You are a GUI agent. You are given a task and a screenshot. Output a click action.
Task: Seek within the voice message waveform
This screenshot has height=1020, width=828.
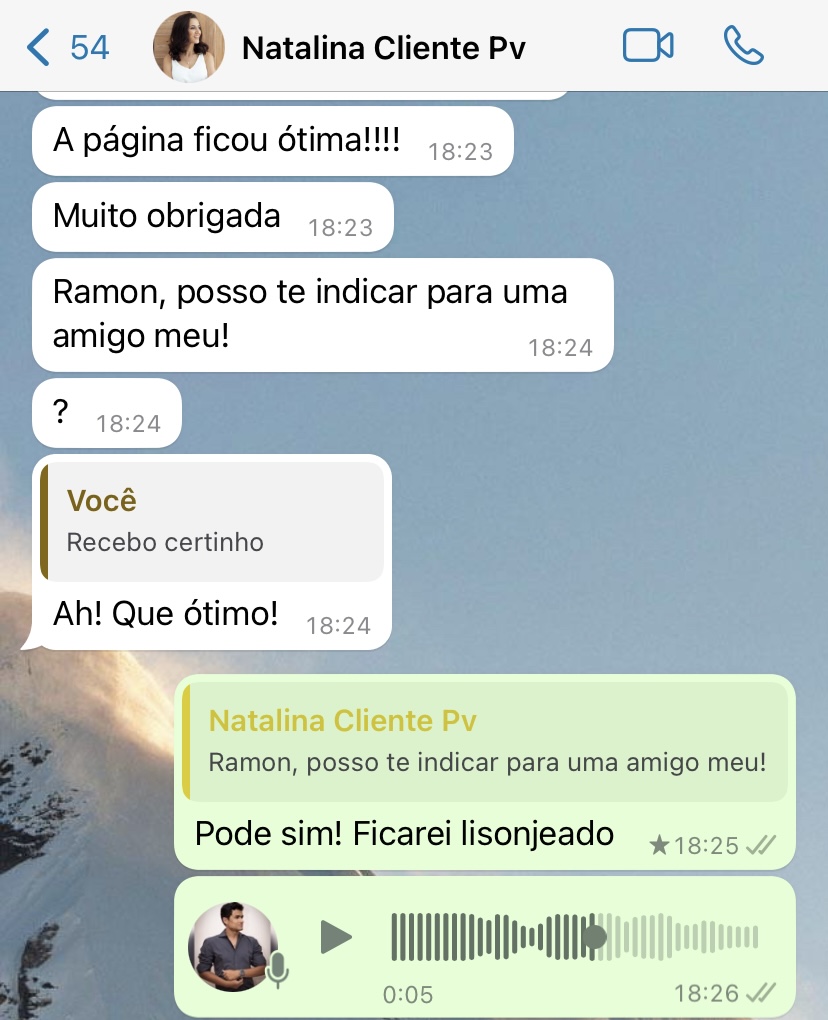[x=574, y=937]
